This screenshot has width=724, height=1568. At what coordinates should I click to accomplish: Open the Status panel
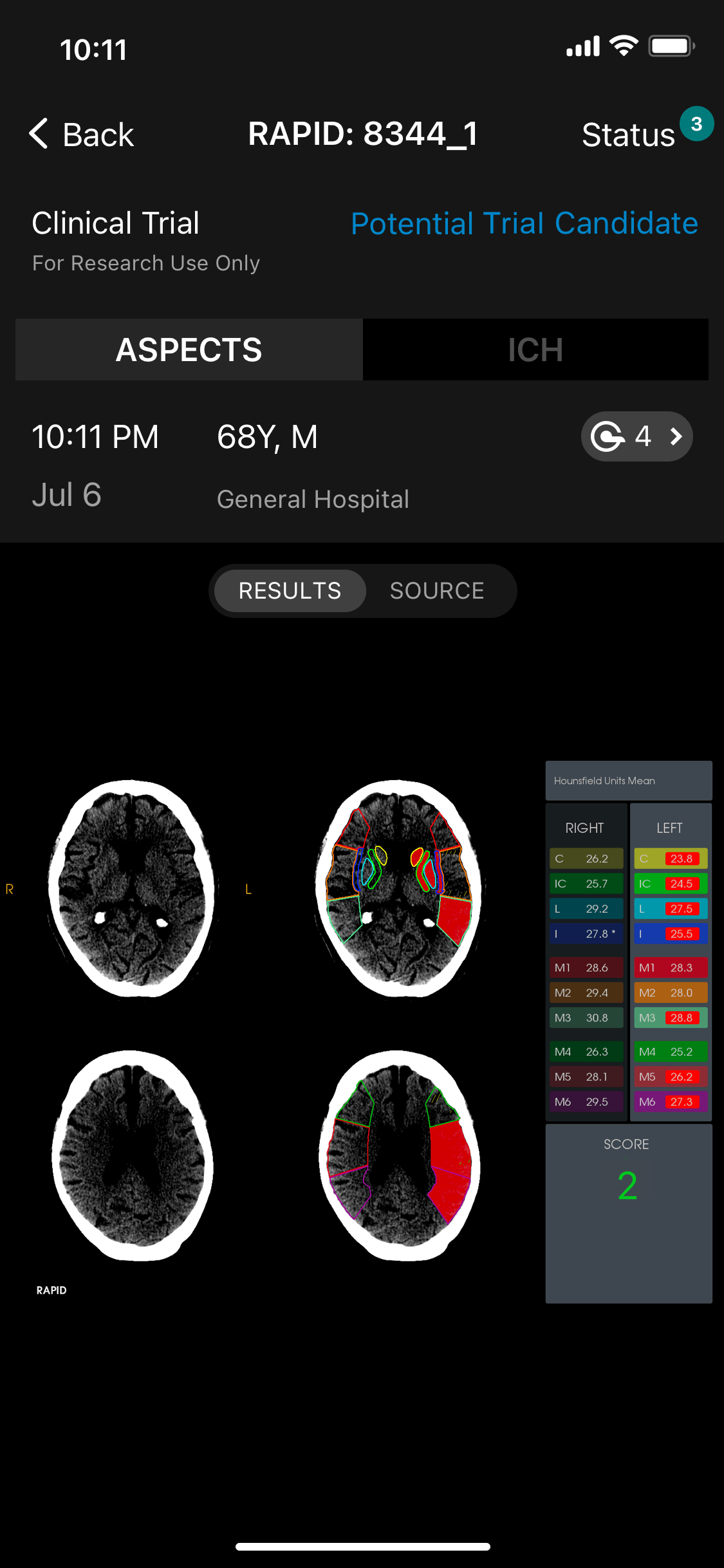pos(629,135)
